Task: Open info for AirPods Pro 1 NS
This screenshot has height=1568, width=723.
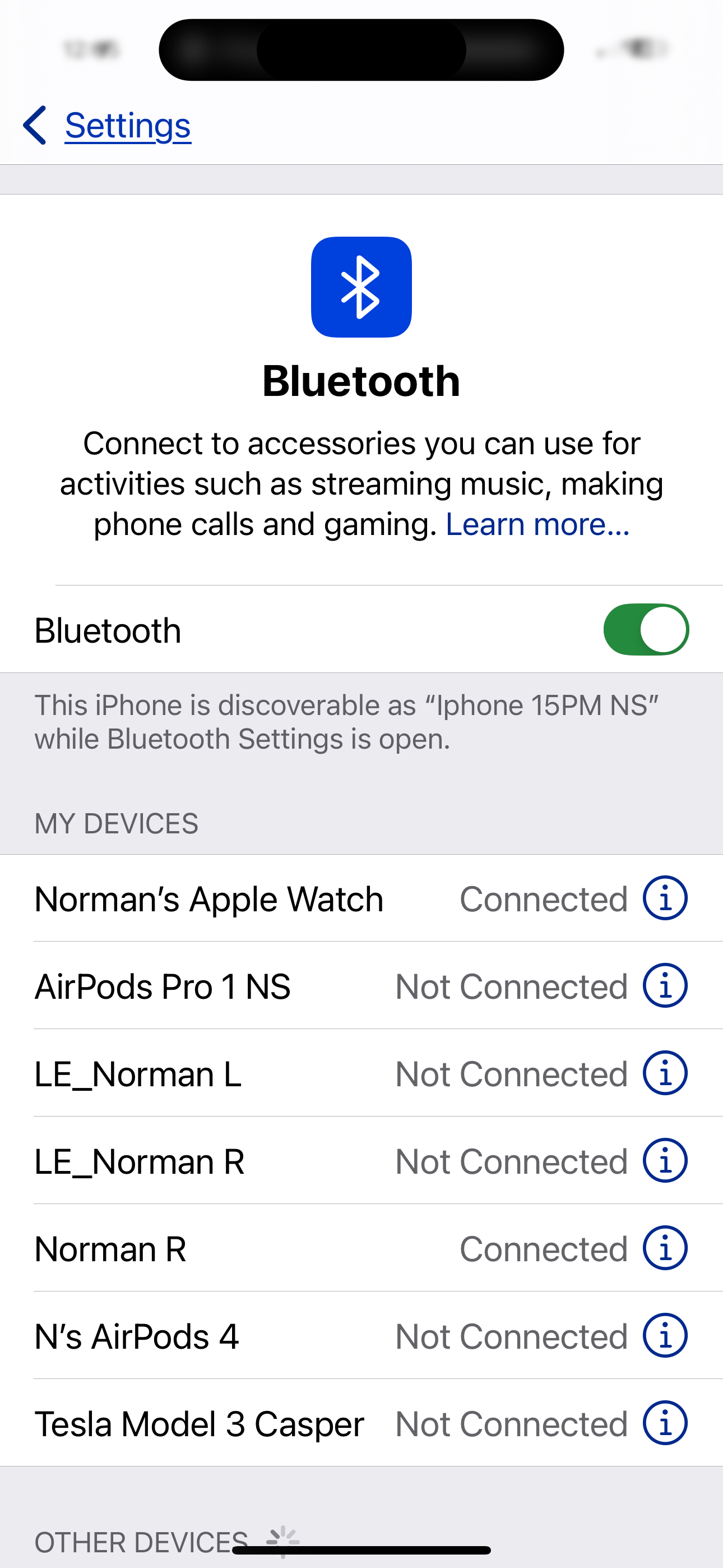Action: coord(665,986)
